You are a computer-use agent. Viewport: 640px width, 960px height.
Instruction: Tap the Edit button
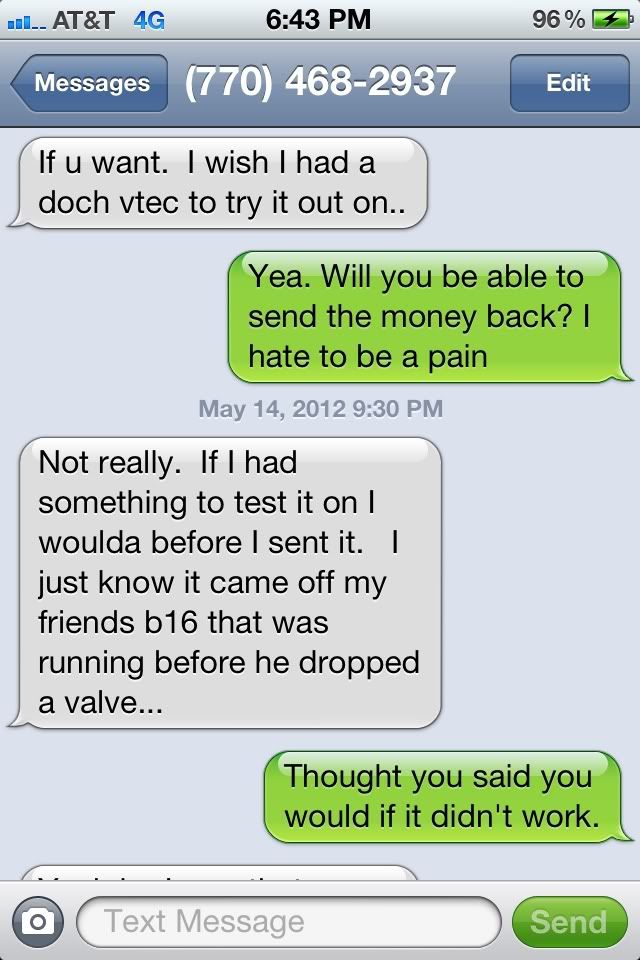(x=568, y=83)
